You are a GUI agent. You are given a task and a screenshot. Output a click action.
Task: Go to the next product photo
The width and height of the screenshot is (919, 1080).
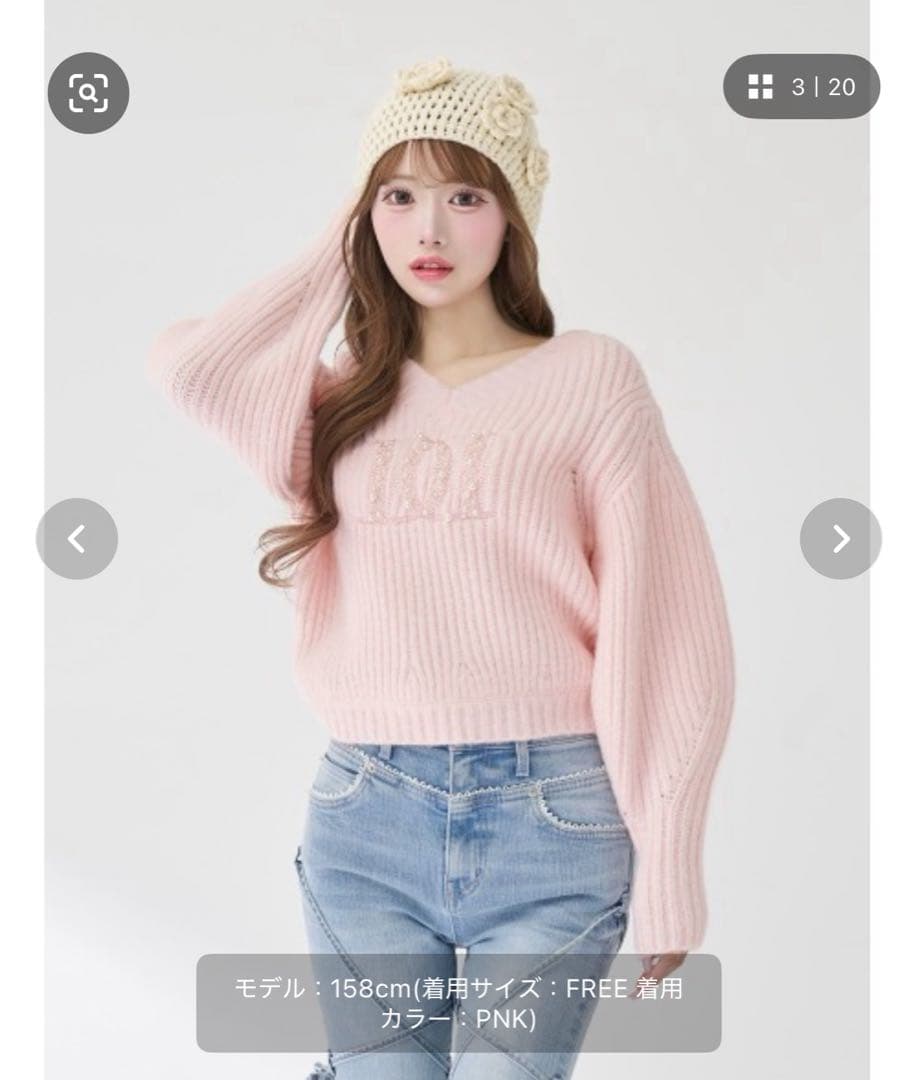[840, 539]
